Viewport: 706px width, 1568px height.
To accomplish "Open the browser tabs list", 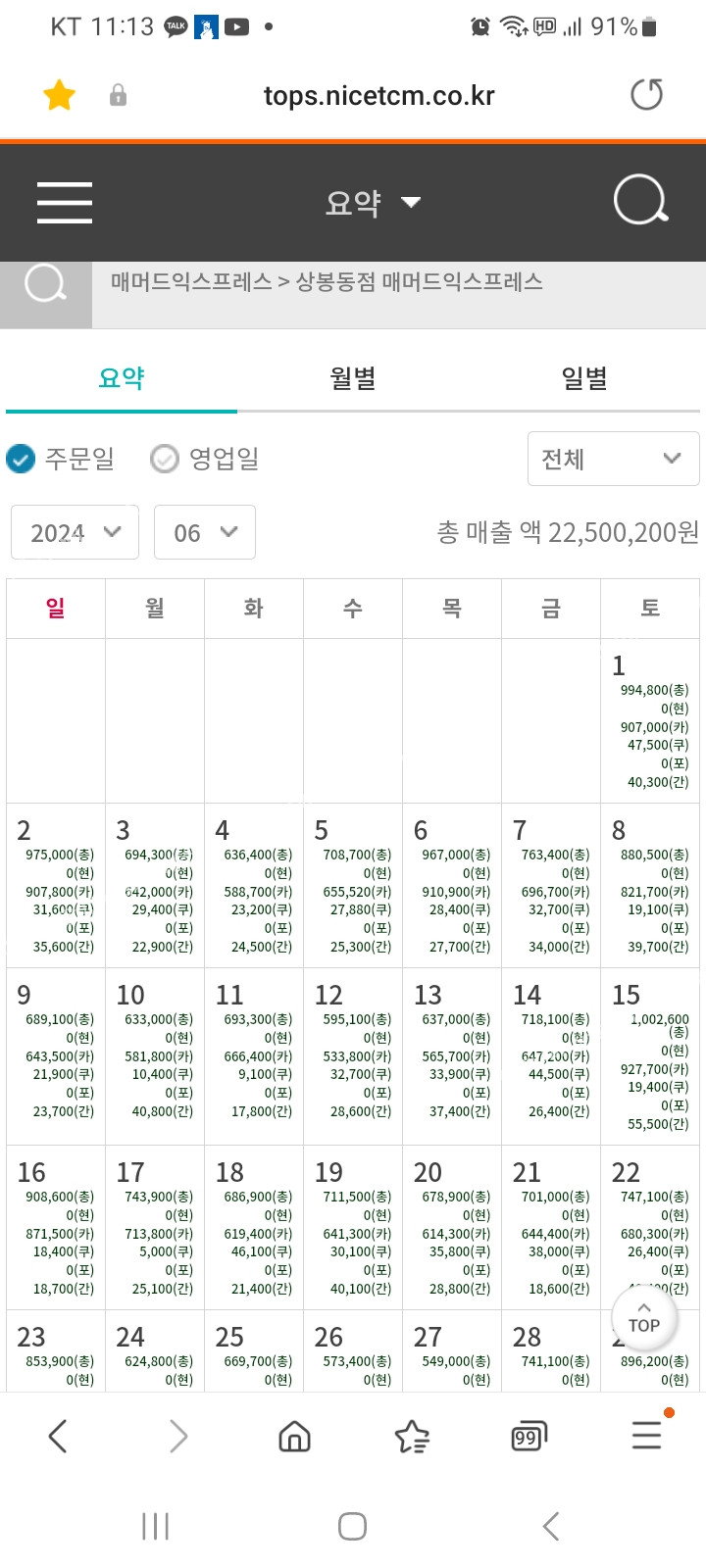I will (x=528, y=1437).
